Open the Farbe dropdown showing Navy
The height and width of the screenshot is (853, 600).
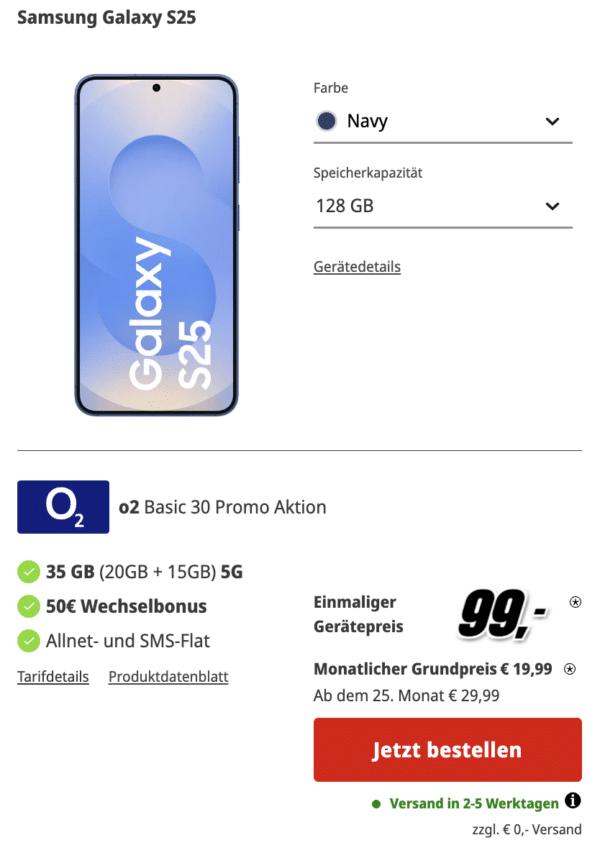[442, 121]
